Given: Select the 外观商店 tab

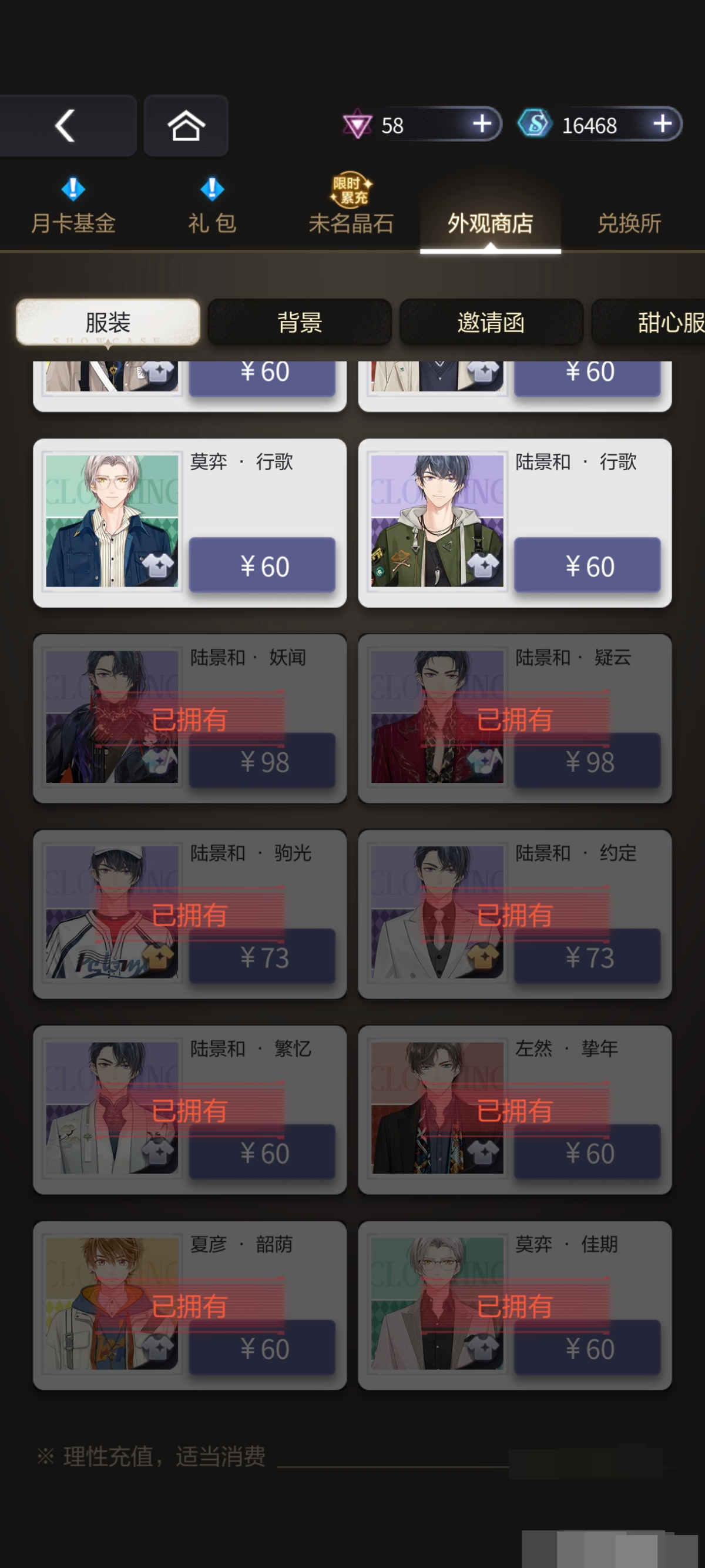Looking at the screenshot, I should tap(491, 222).
